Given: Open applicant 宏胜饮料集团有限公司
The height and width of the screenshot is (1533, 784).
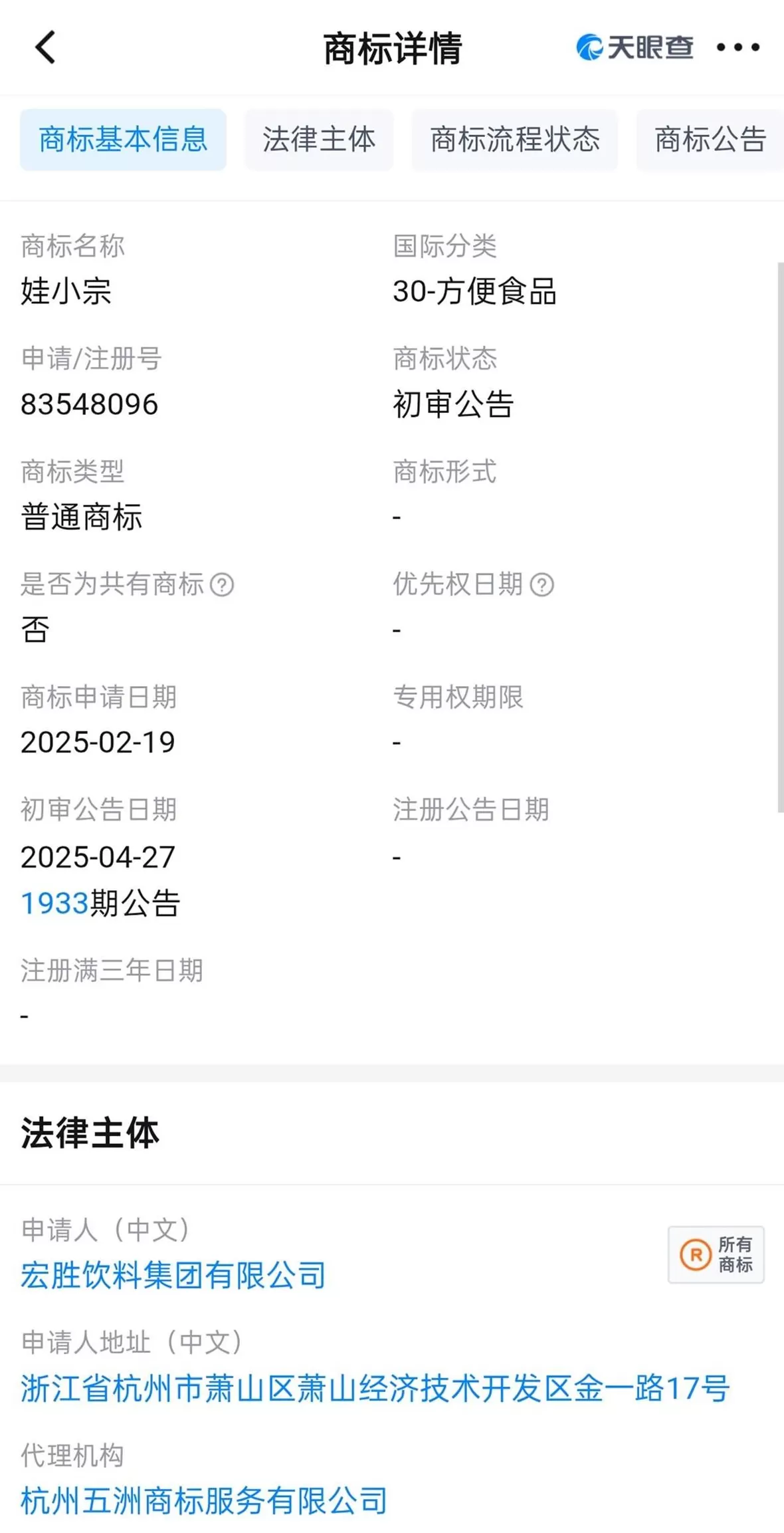Looking at the screenshot, I should [173, 1275].
